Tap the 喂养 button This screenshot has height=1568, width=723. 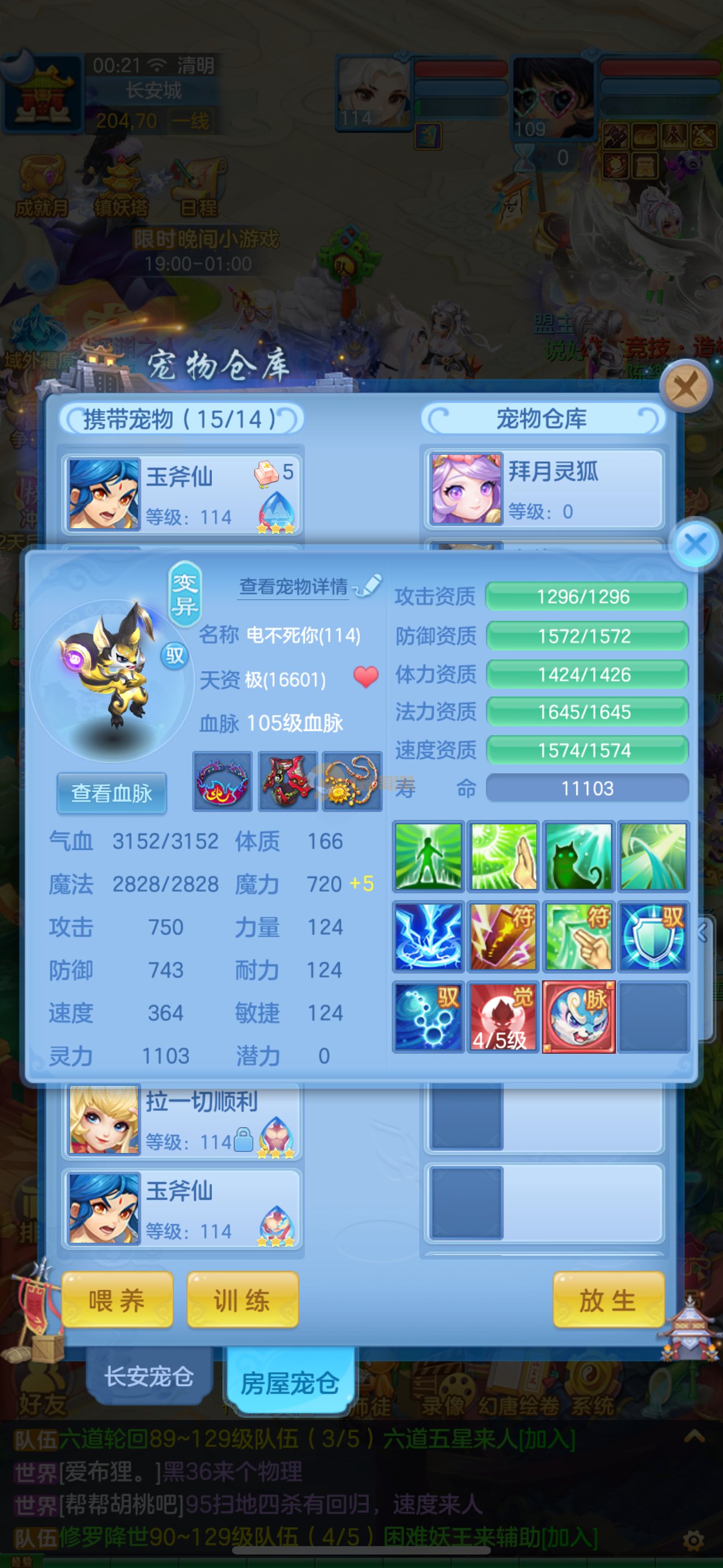pos(117,1300)
